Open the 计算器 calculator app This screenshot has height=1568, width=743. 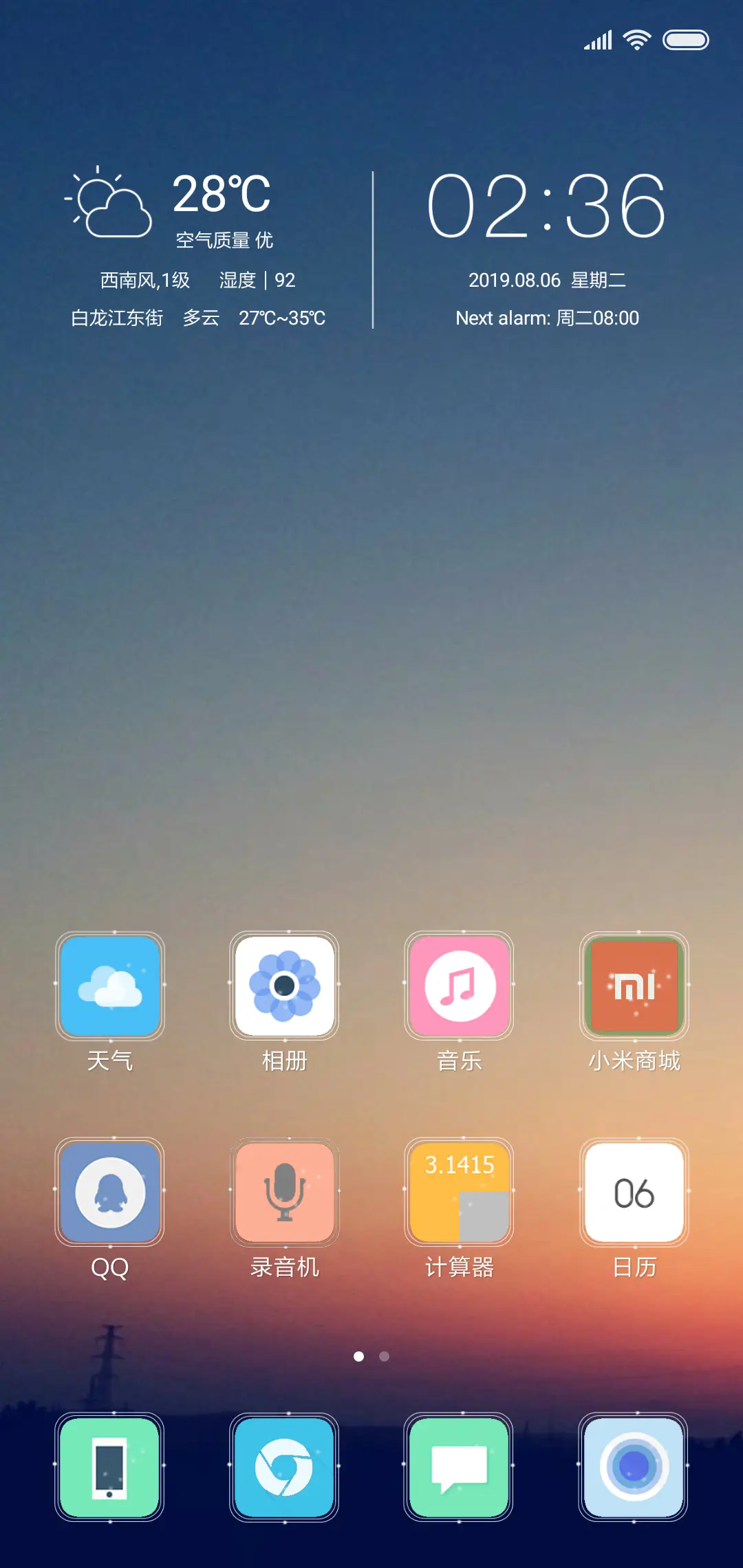(x=460, y=1192)
